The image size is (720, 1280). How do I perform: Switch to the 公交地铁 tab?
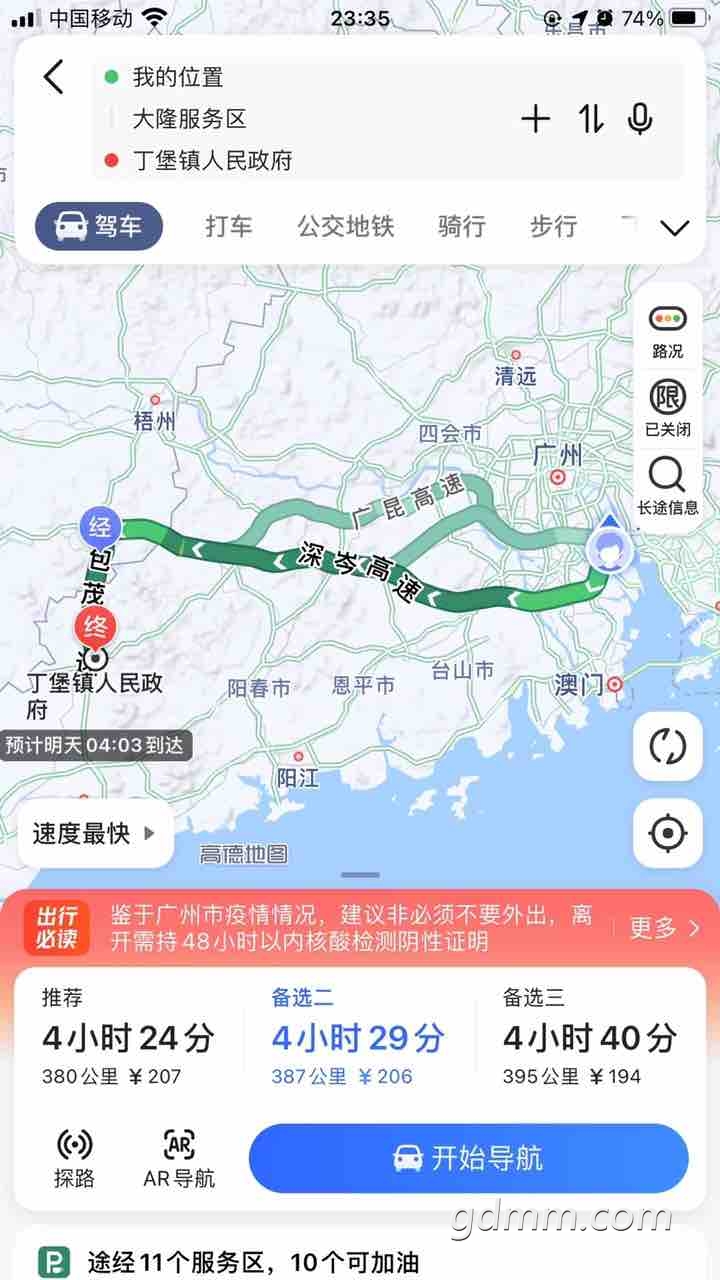346,226
